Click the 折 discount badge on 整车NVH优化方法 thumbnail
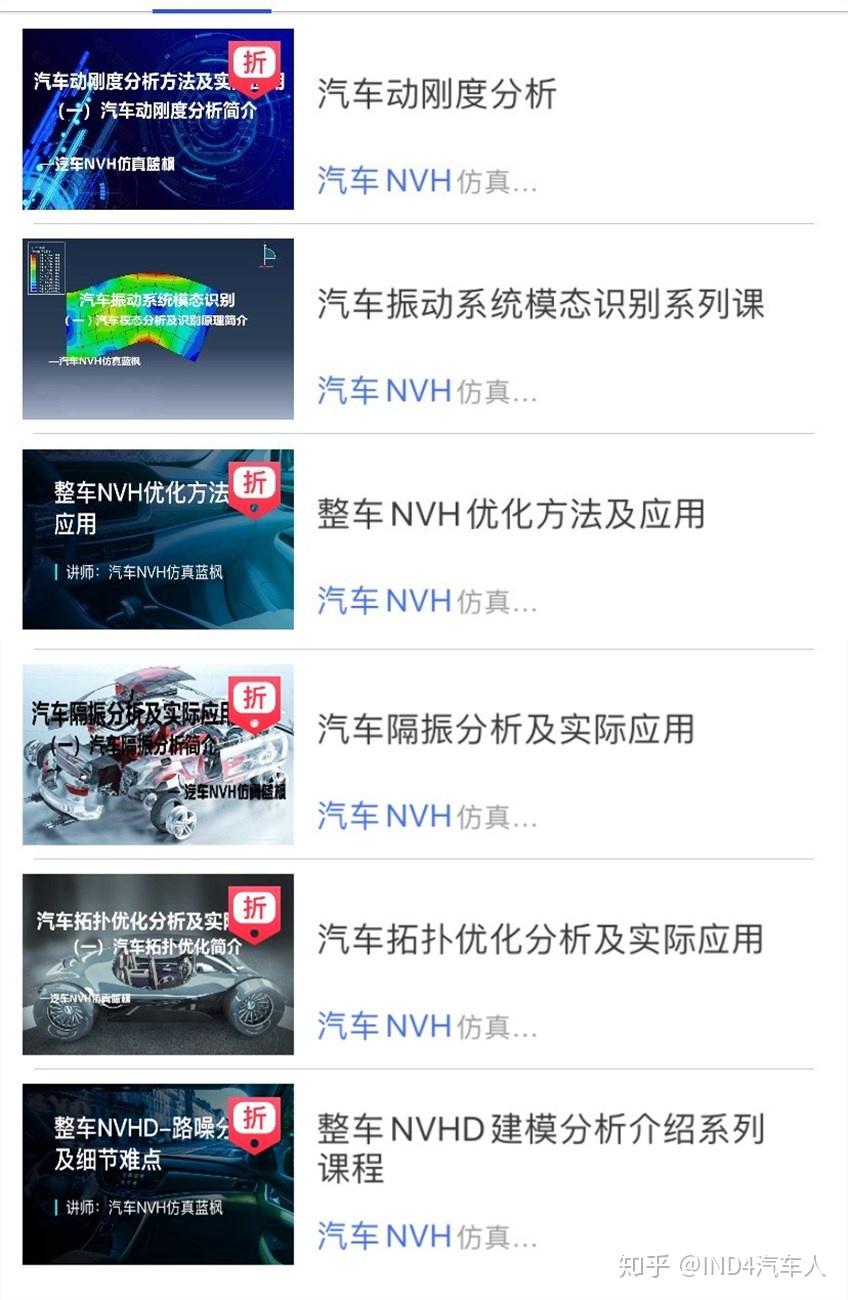The width and height of the screenshot is (848, 1300). [256, 485]
